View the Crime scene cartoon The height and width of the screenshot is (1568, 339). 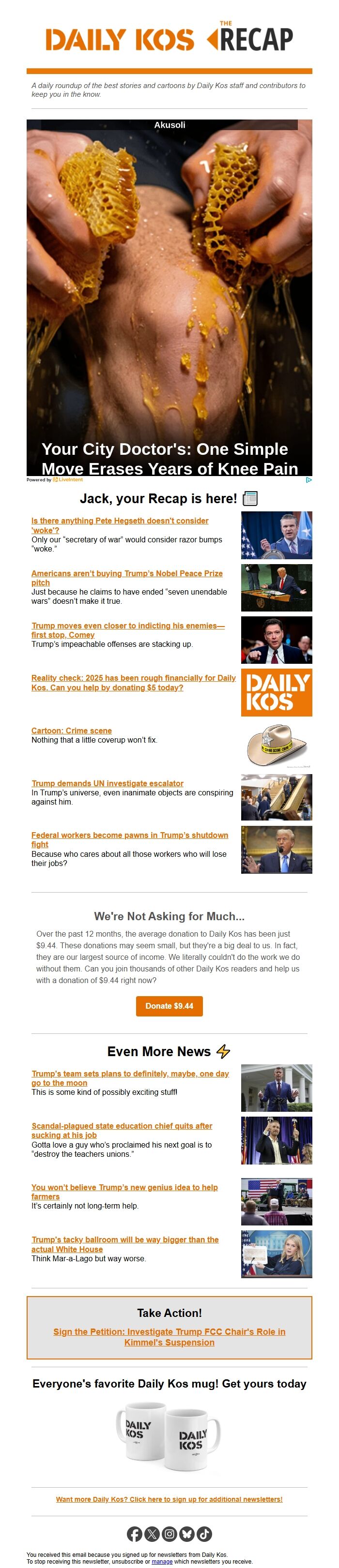pyautogui.click(x=71, y=731)
